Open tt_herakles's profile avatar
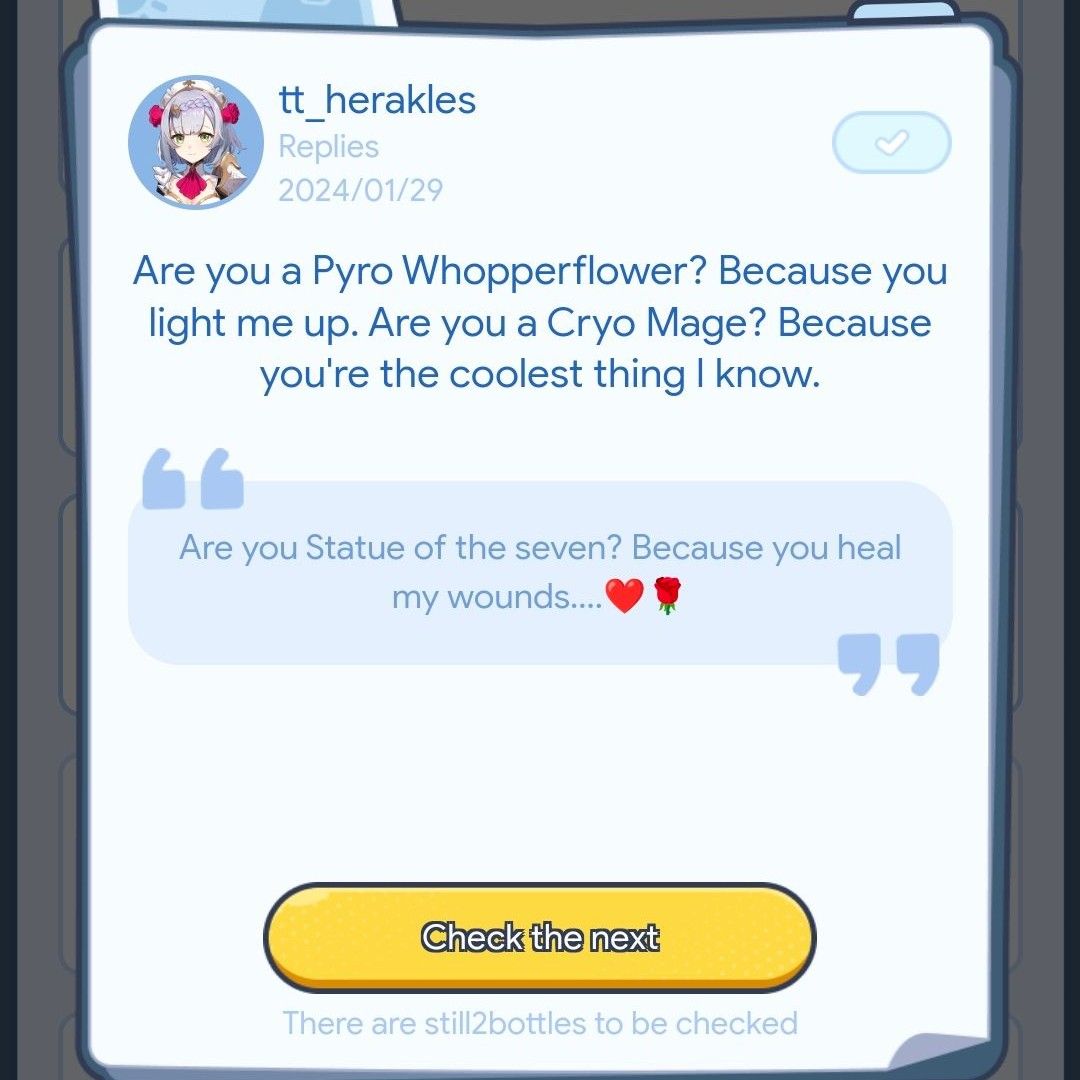This screenshot has width=1080, height=1080. point(196,143)
